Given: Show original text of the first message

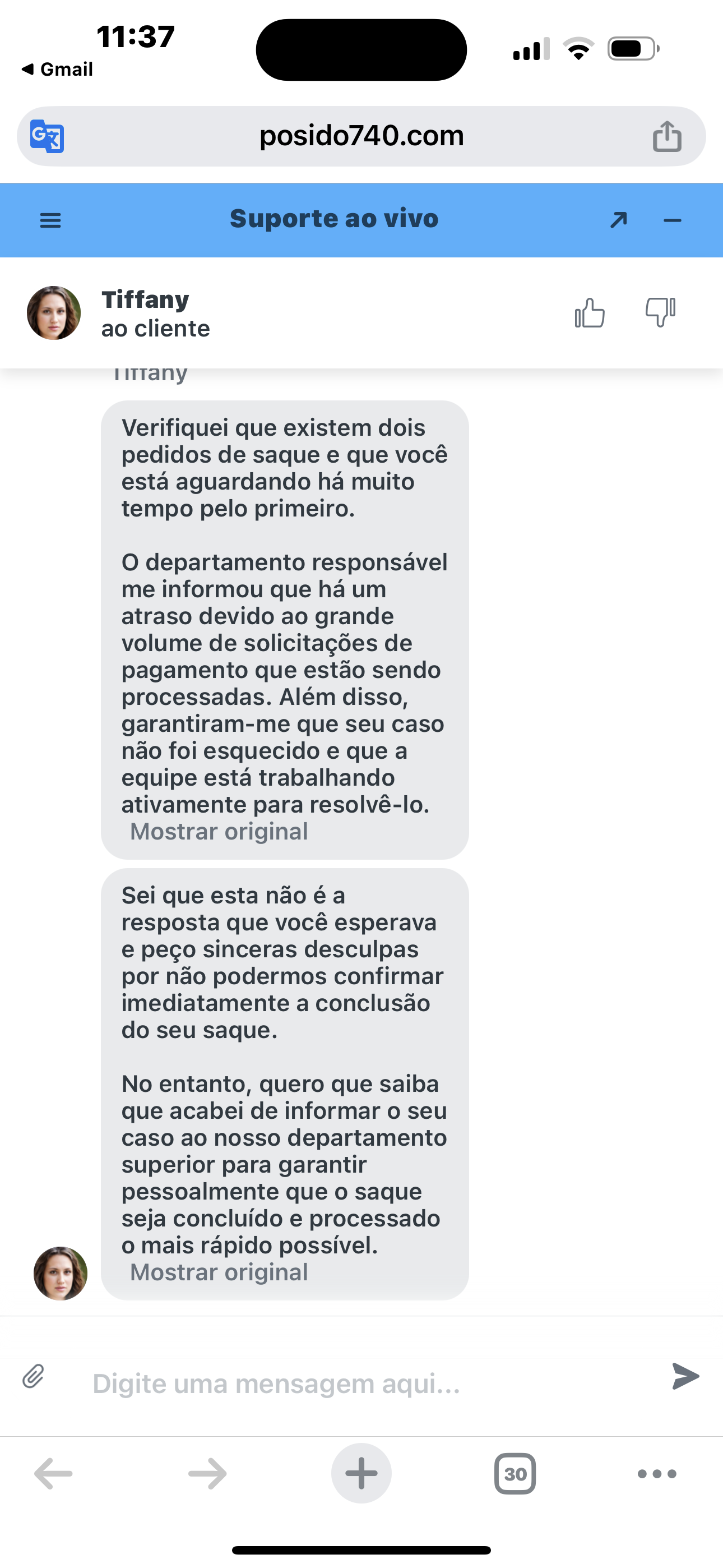Looking at the screenshot, I should (x=218, y=831).
